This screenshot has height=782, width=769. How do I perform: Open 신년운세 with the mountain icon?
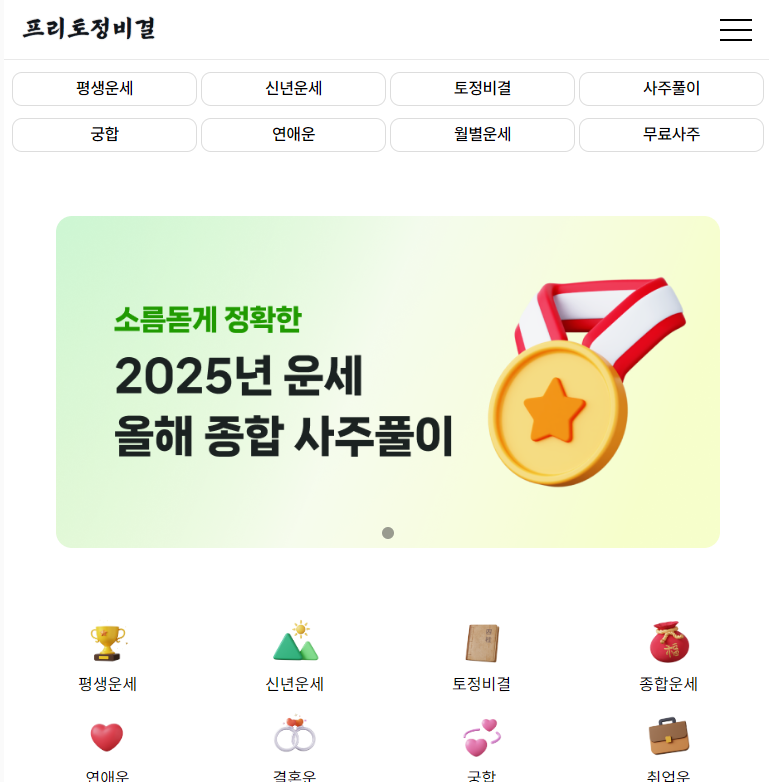pyautogui.click(x=295, y=657)
